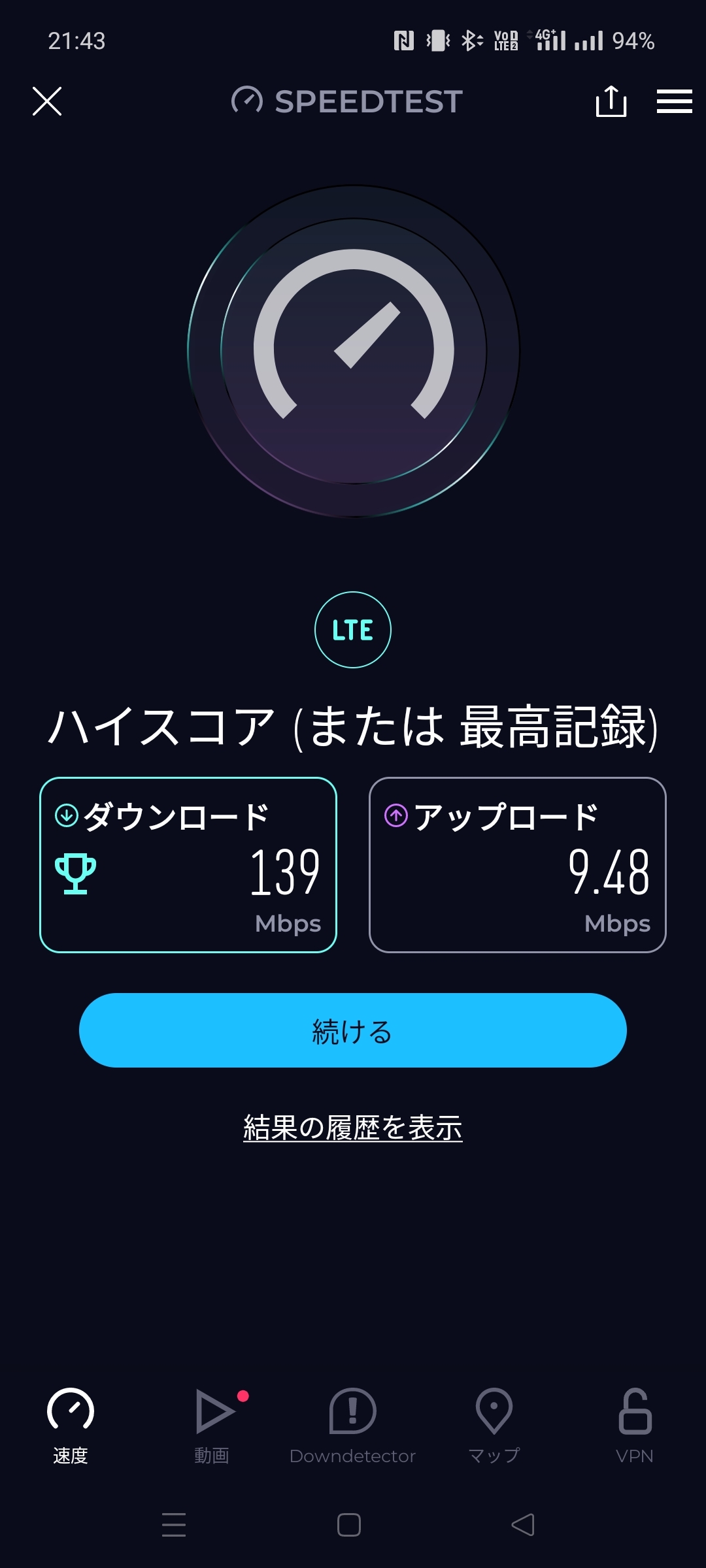Go back with the system back button

coord(523,1525)
